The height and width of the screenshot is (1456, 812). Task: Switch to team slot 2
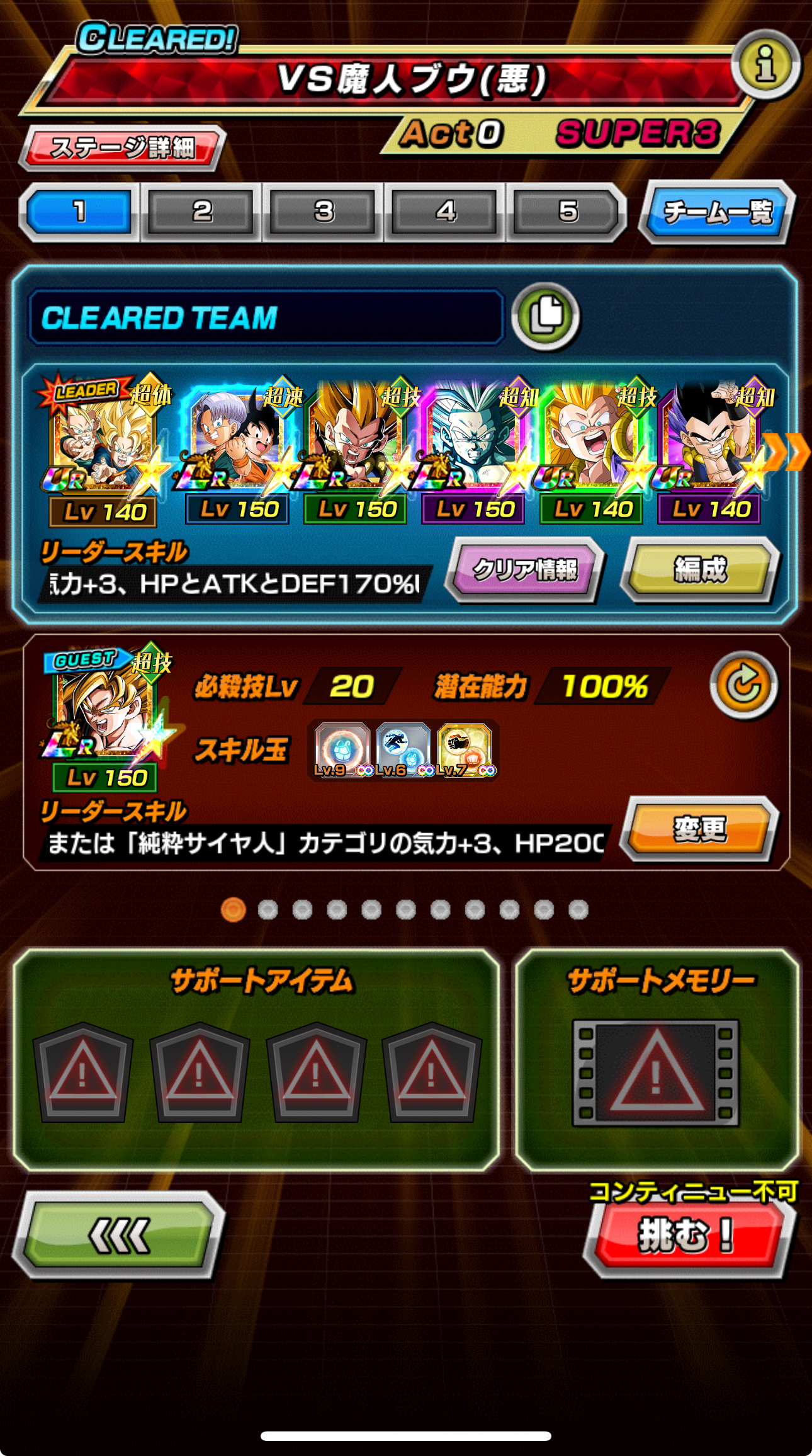point(201,212)
